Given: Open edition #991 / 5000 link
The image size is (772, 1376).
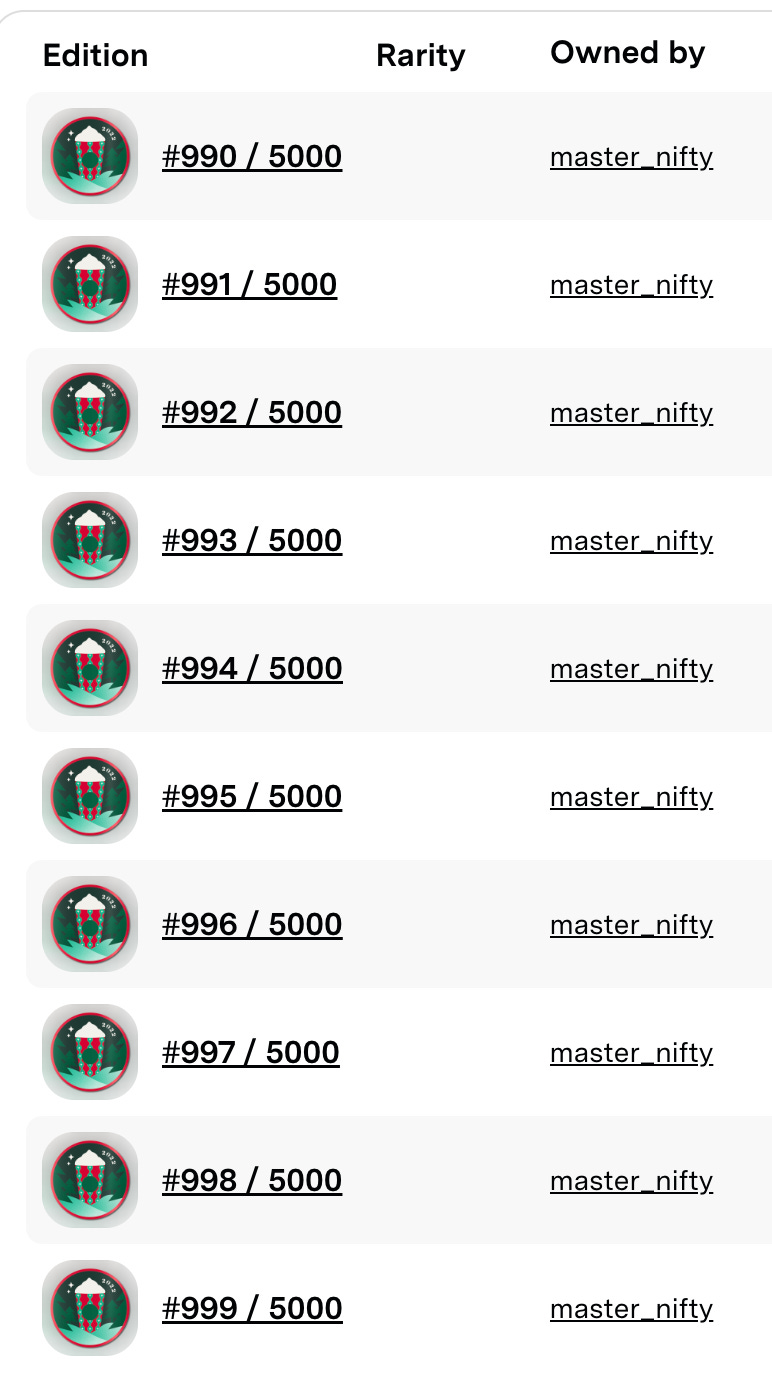Looking at the screenshot, I should pyautogui.click(x=250, y=285).
